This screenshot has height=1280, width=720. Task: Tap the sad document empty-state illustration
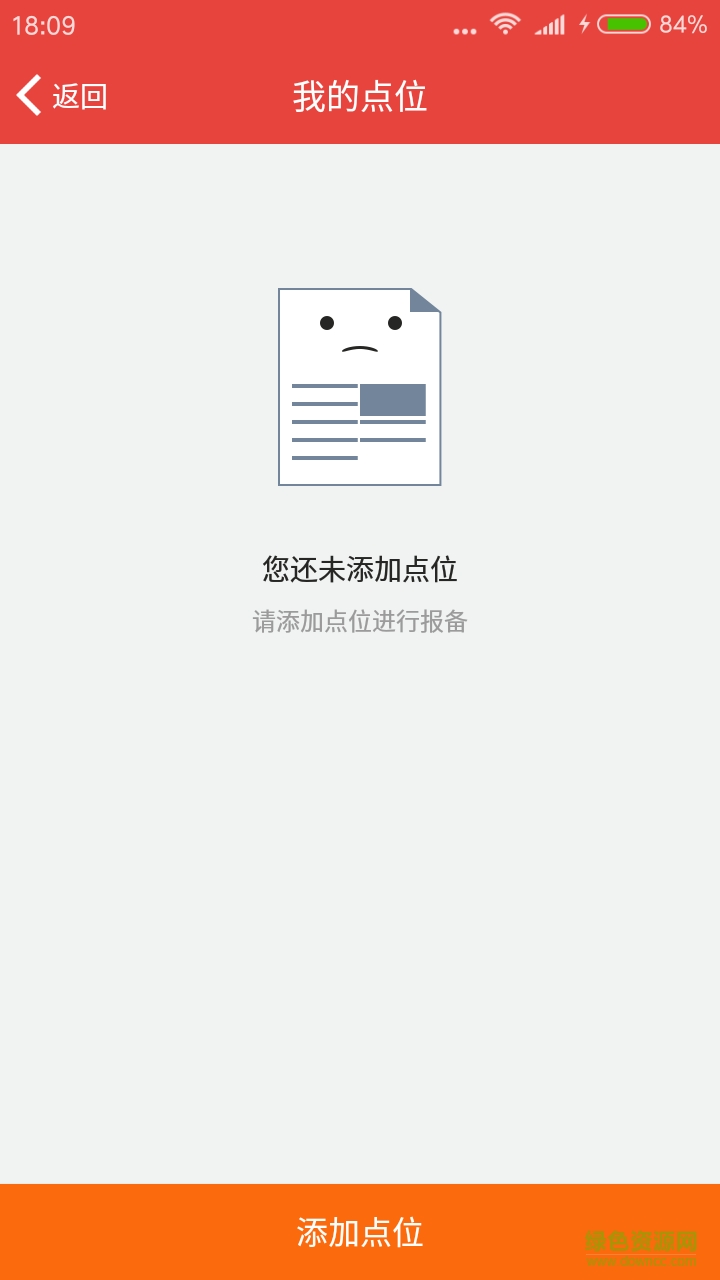360,385
